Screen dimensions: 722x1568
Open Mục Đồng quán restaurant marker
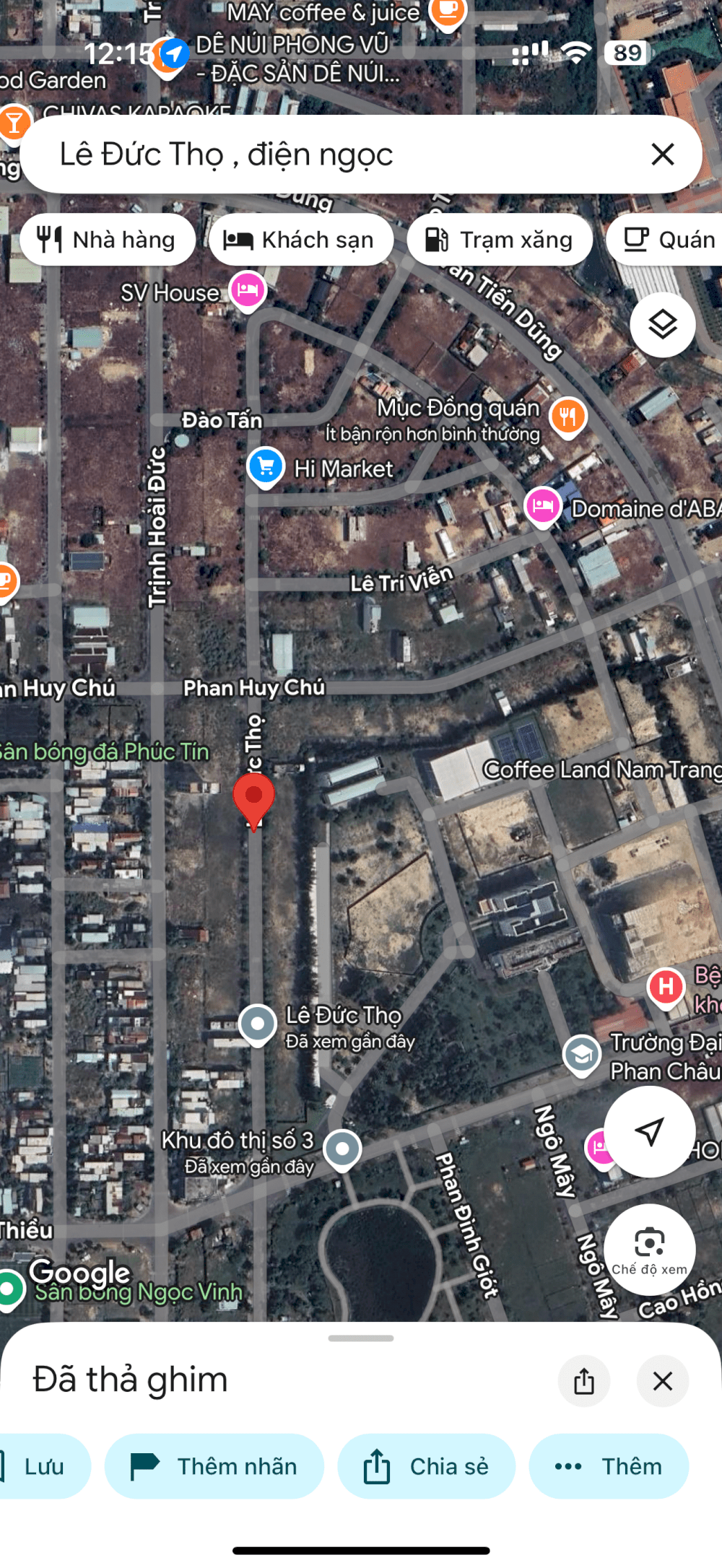[567, 417]
